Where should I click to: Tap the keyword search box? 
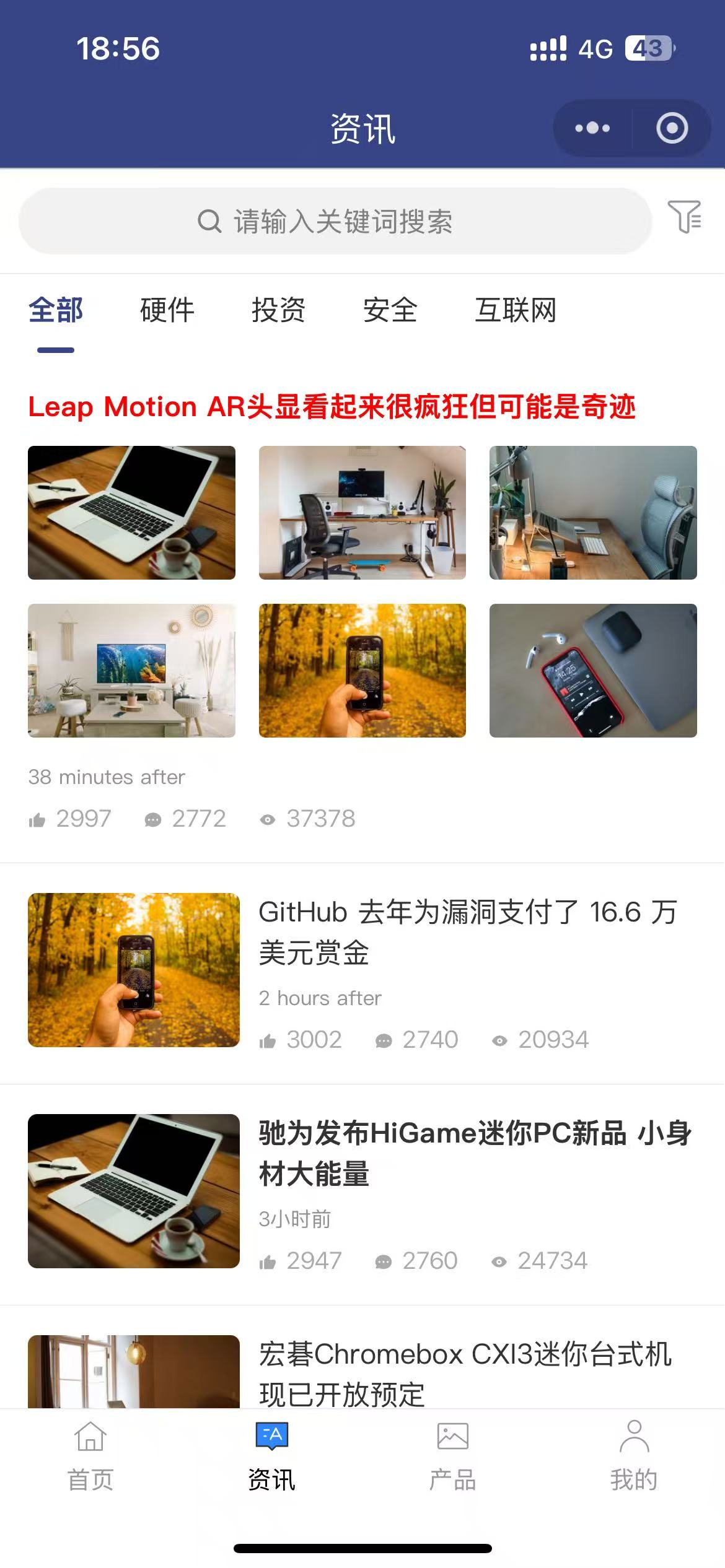point(335,221)
